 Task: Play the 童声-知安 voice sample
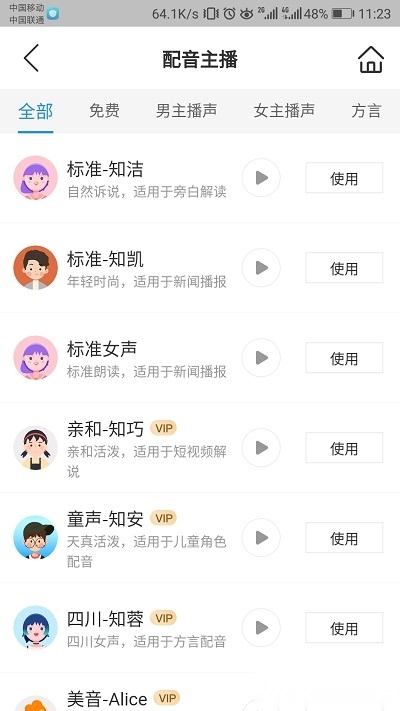pos(261,538)
